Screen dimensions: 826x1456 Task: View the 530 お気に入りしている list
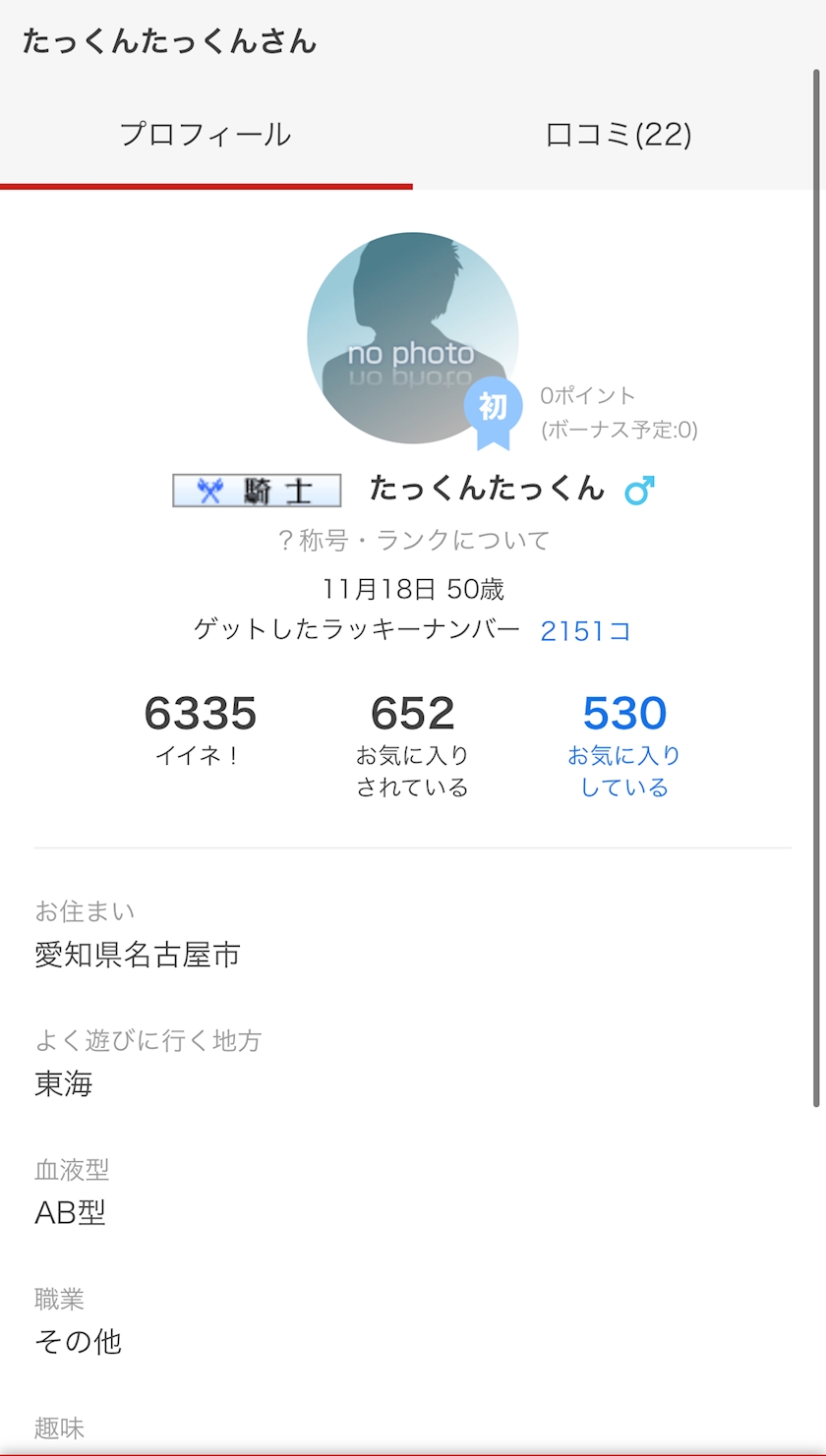tap(624, 745)
